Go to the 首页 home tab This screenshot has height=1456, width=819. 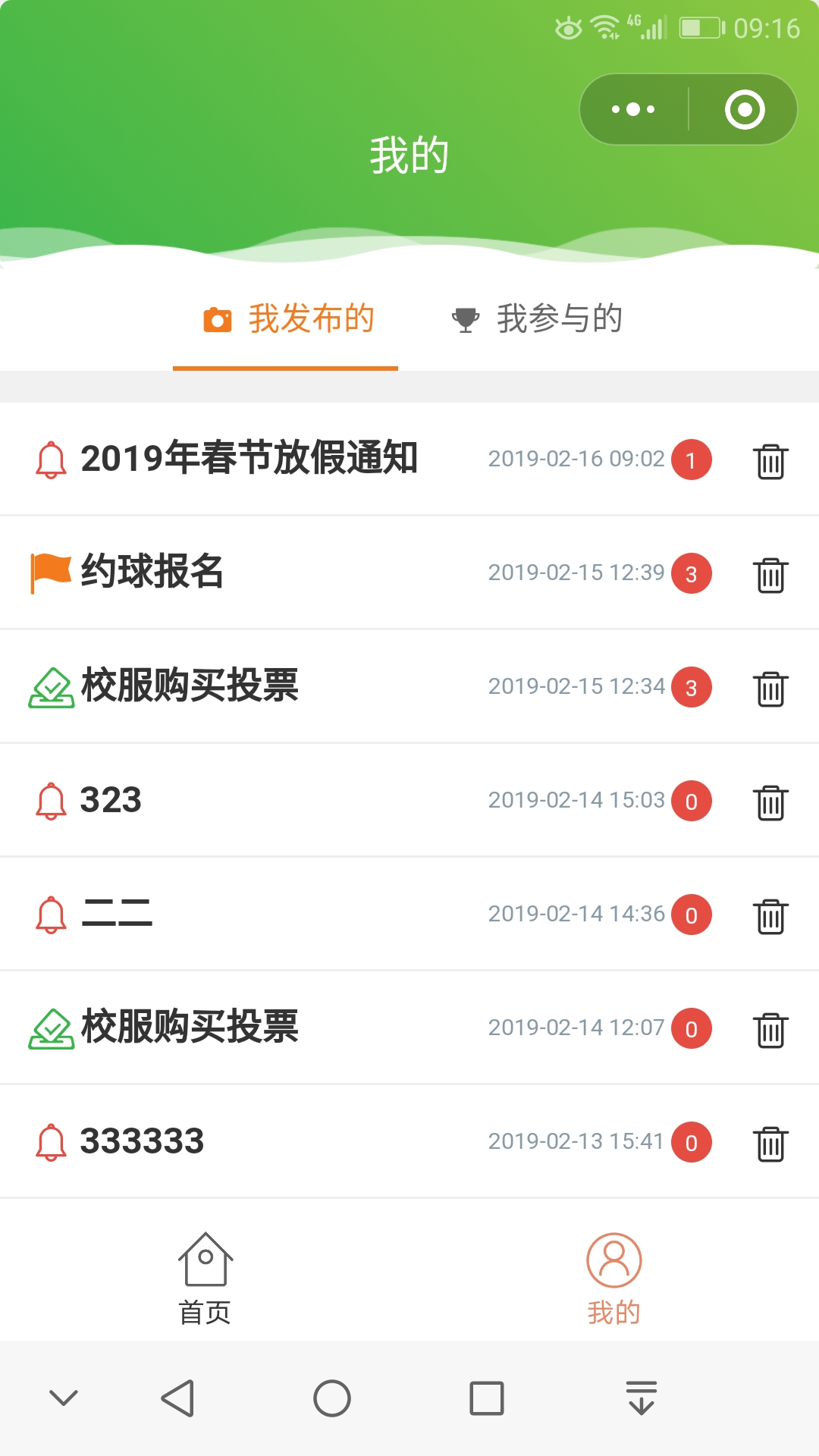(x=205, y=1279)
